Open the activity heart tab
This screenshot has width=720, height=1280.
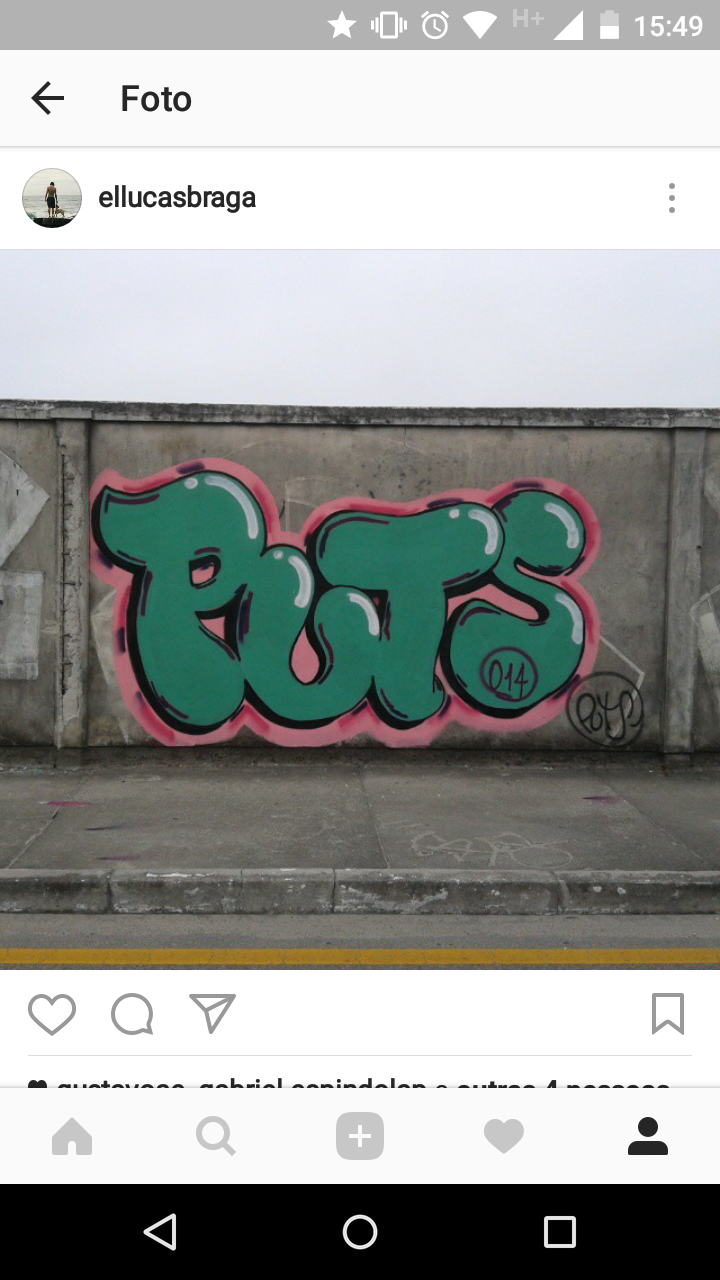coord(504,1136)
